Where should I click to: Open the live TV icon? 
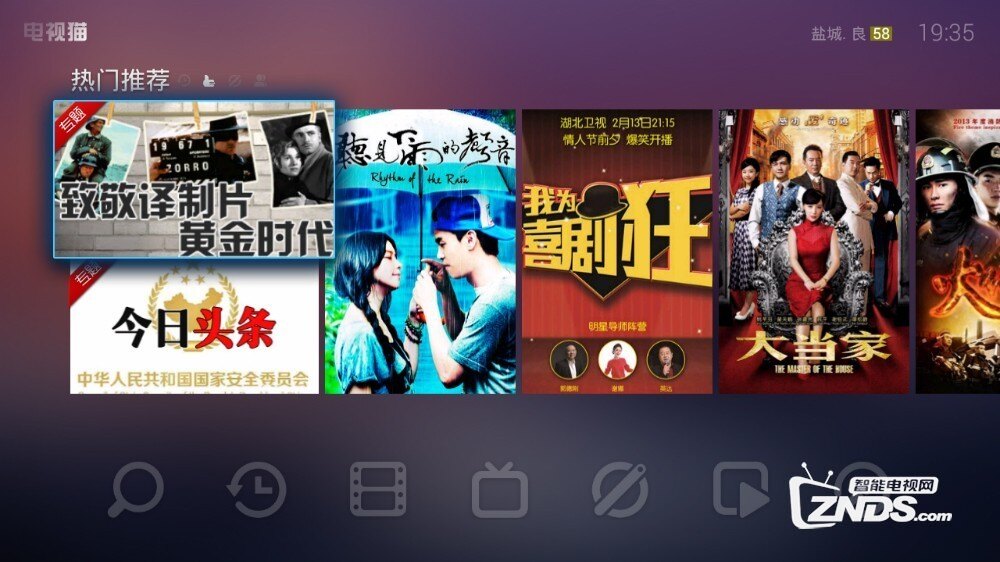pos(499,489)
